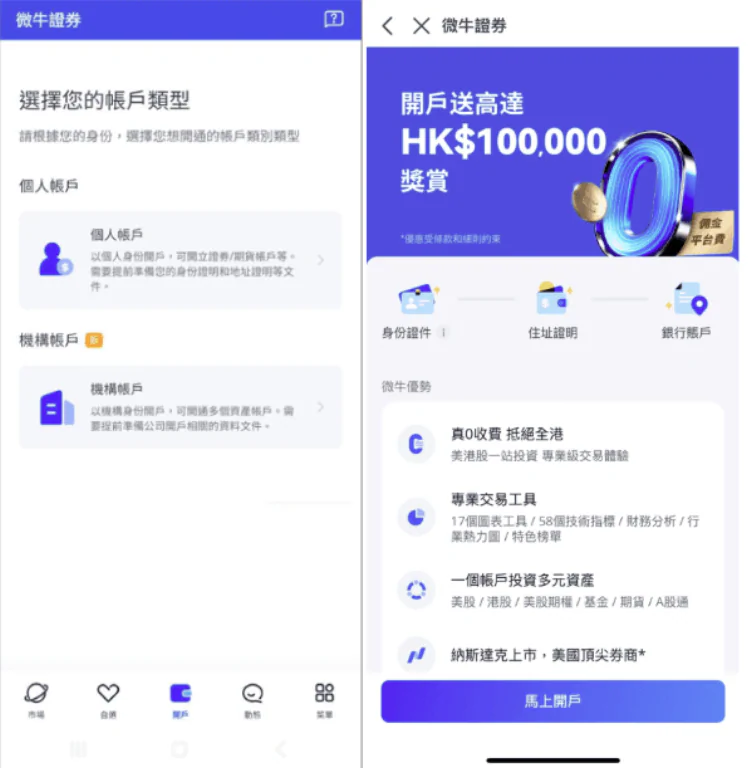
Task: Open the 菜單 menu tab
Action: [x=324, y=700]
